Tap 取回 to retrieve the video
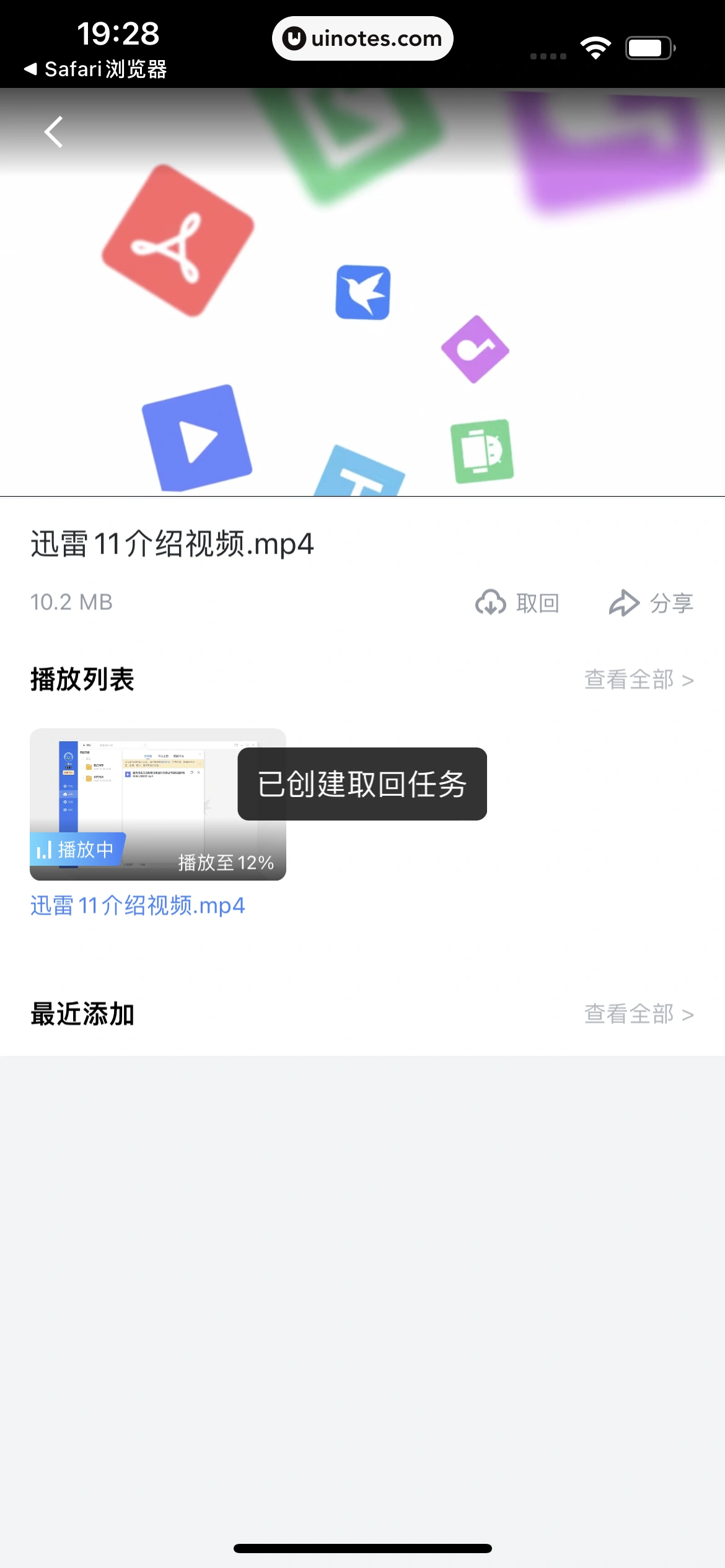 517,603
